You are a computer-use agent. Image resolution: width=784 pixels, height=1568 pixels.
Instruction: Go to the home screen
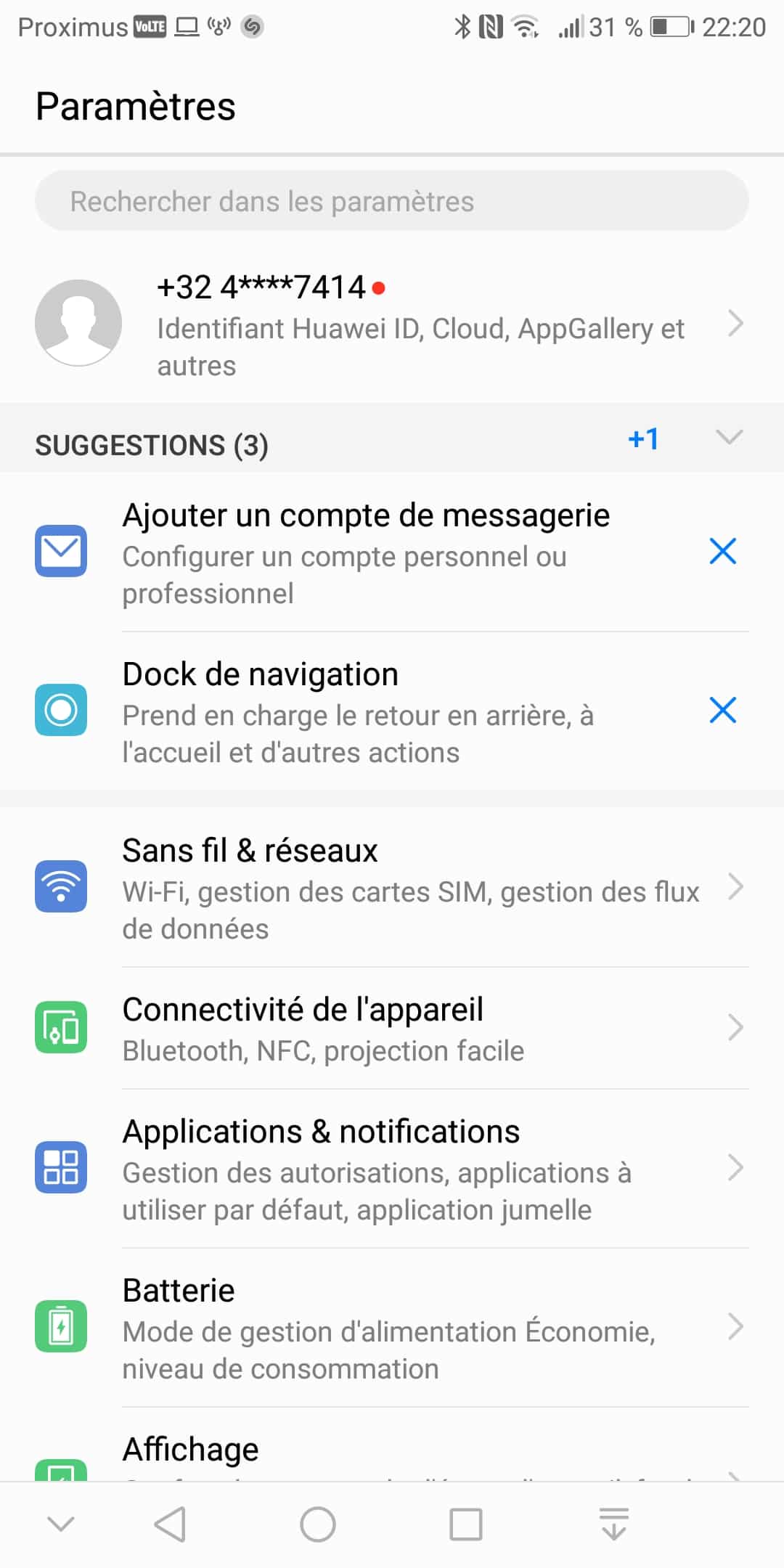318,1524
